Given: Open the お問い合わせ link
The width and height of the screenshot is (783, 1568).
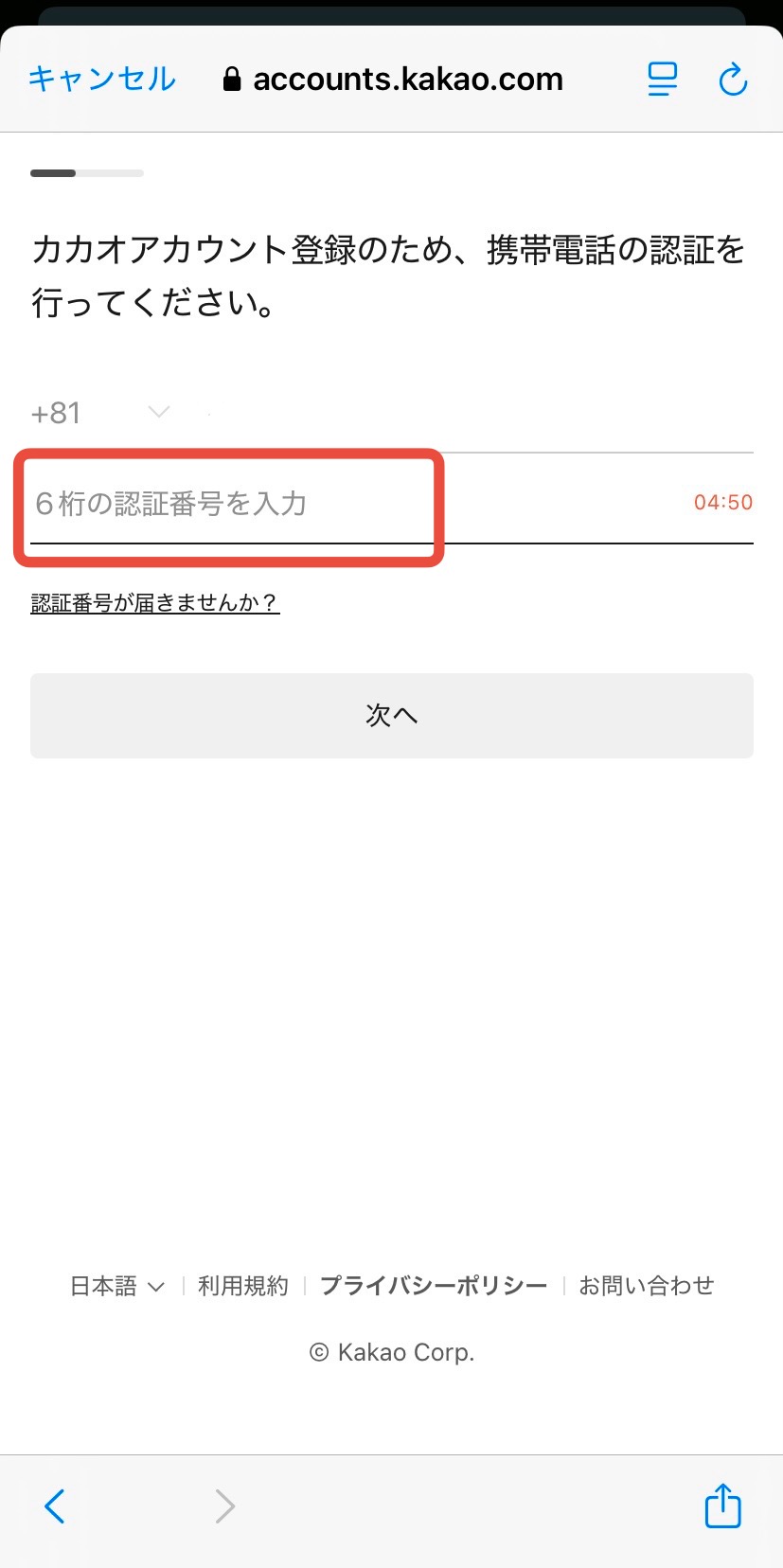Looking at the screenshot, I should [x=646, y=1286].
